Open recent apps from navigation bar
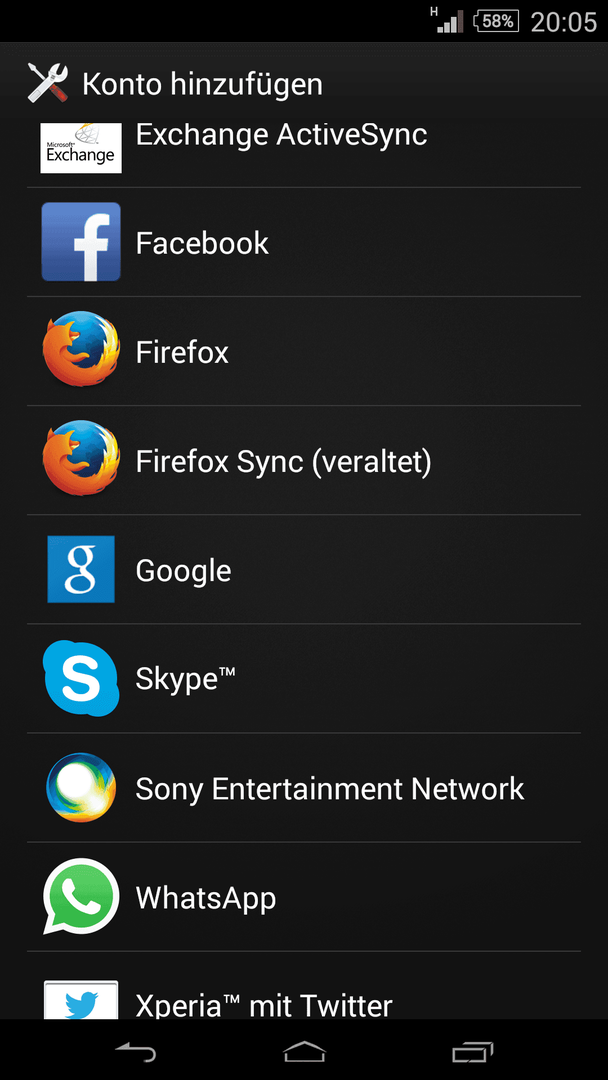The height and width of the screenshot is (1080, 608). [x=472, y=1052]
